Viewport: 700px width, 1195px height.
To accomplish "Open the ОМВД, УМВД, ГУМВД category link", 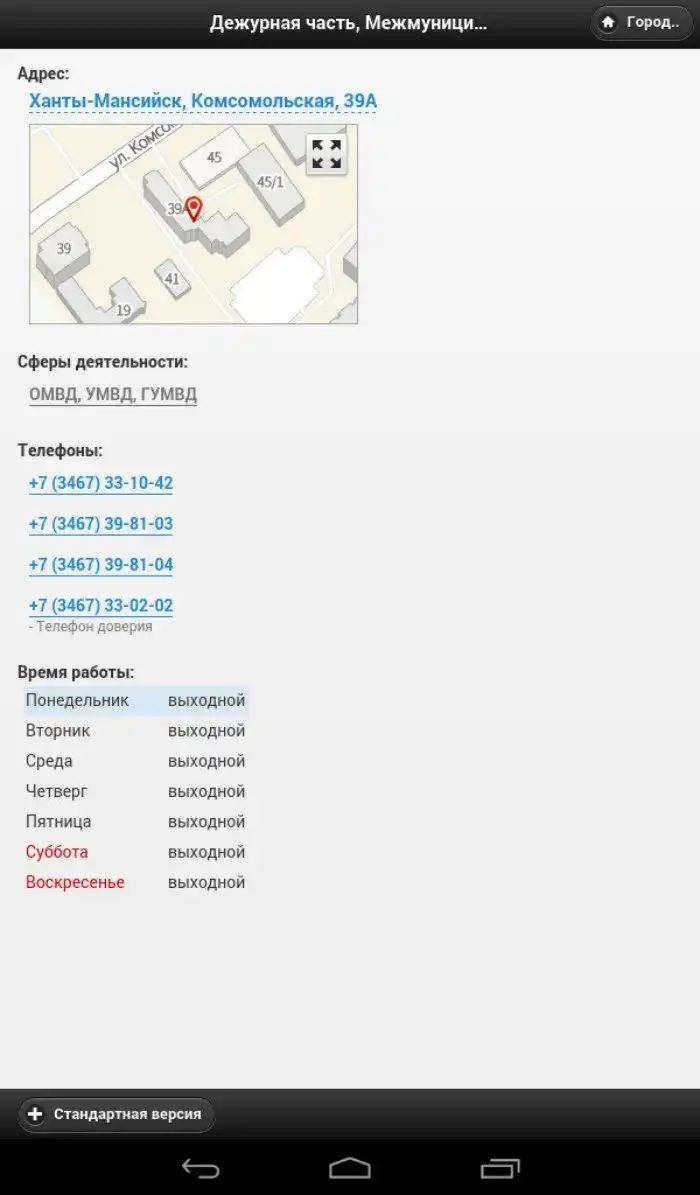I will click(x=113, y=394).
